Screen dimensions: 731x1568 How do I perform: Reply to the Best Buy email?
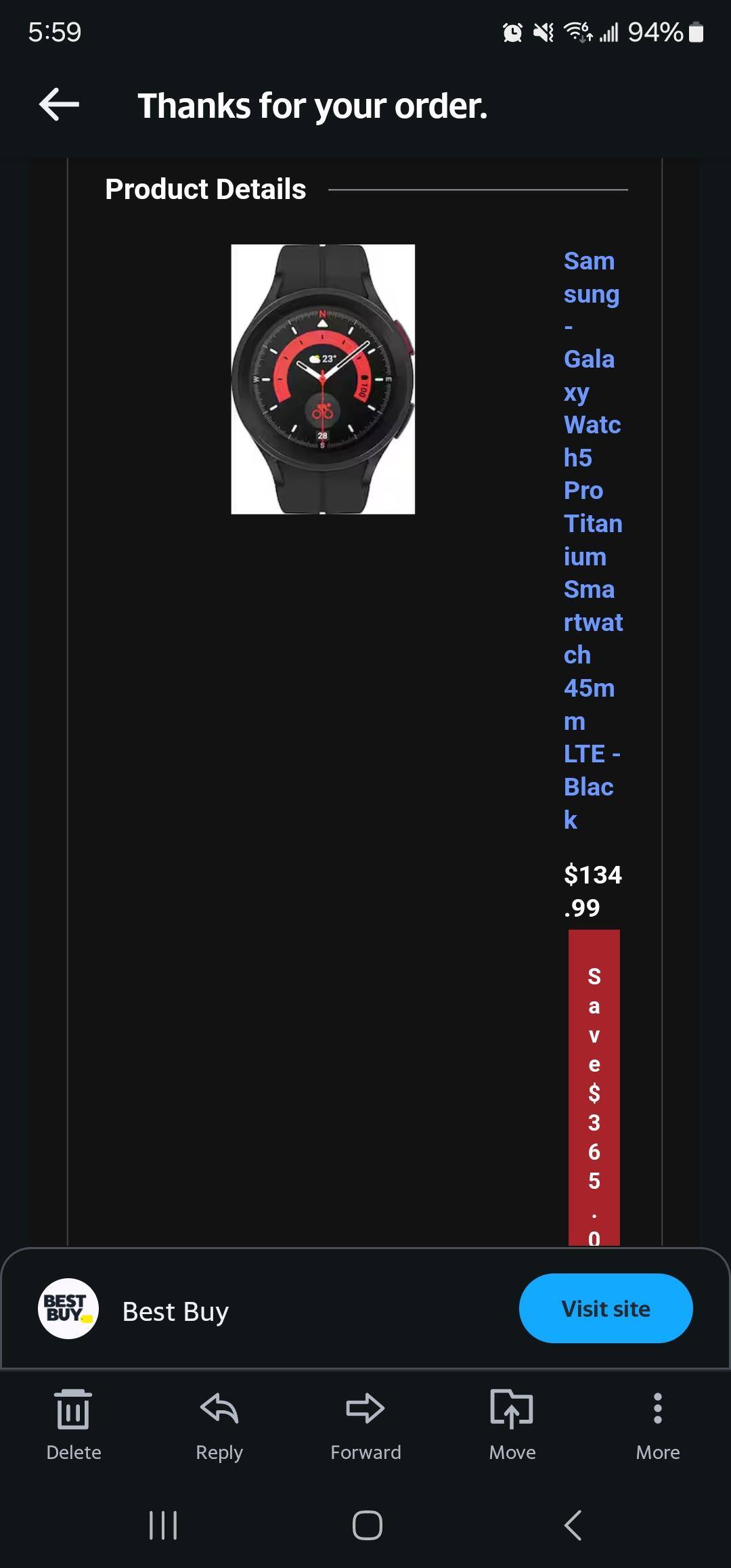[x=219, y=1423]
